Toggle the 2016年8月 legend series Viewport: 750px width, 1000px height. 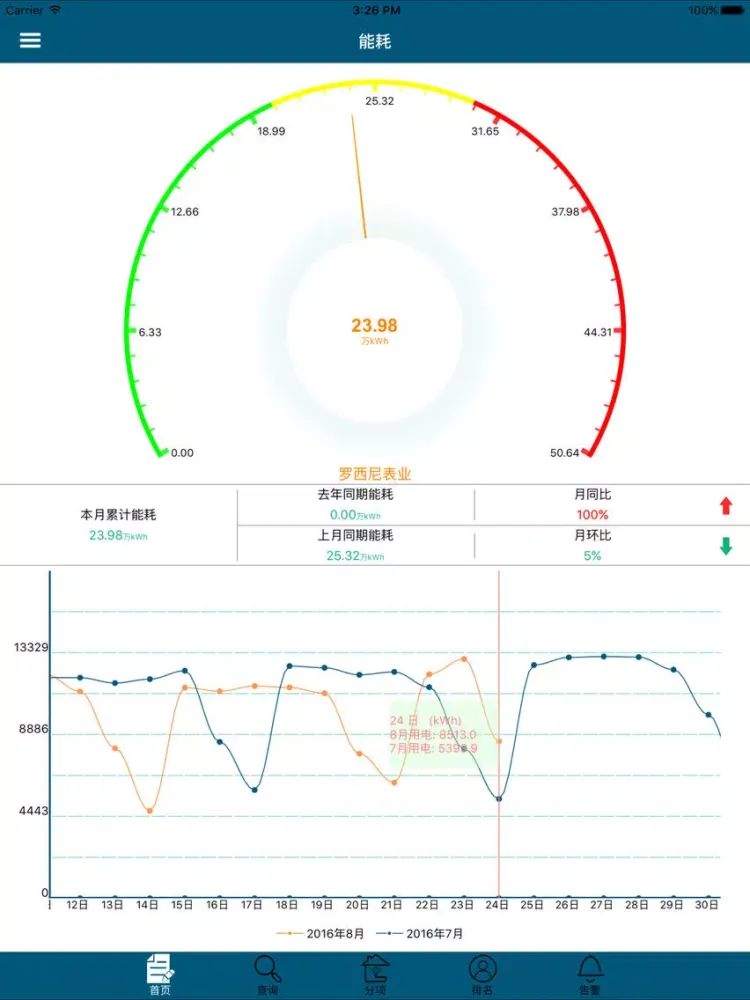point(321,933)
